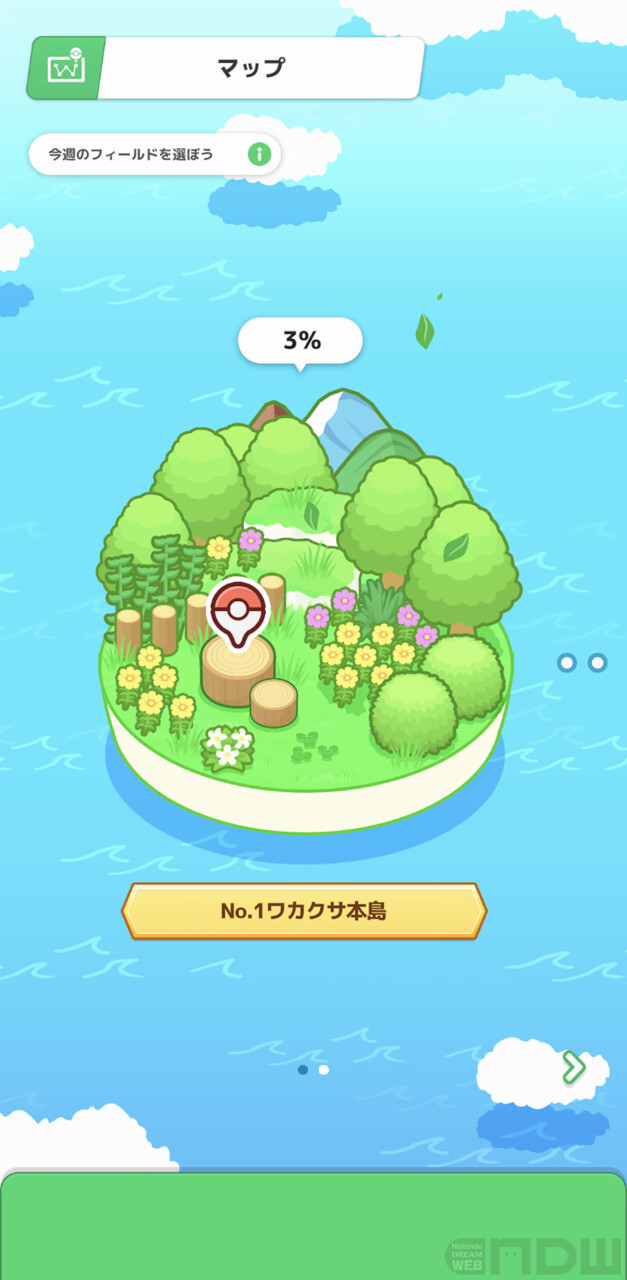
Task: Go to the next island with the arrow
Action: 573,1067
